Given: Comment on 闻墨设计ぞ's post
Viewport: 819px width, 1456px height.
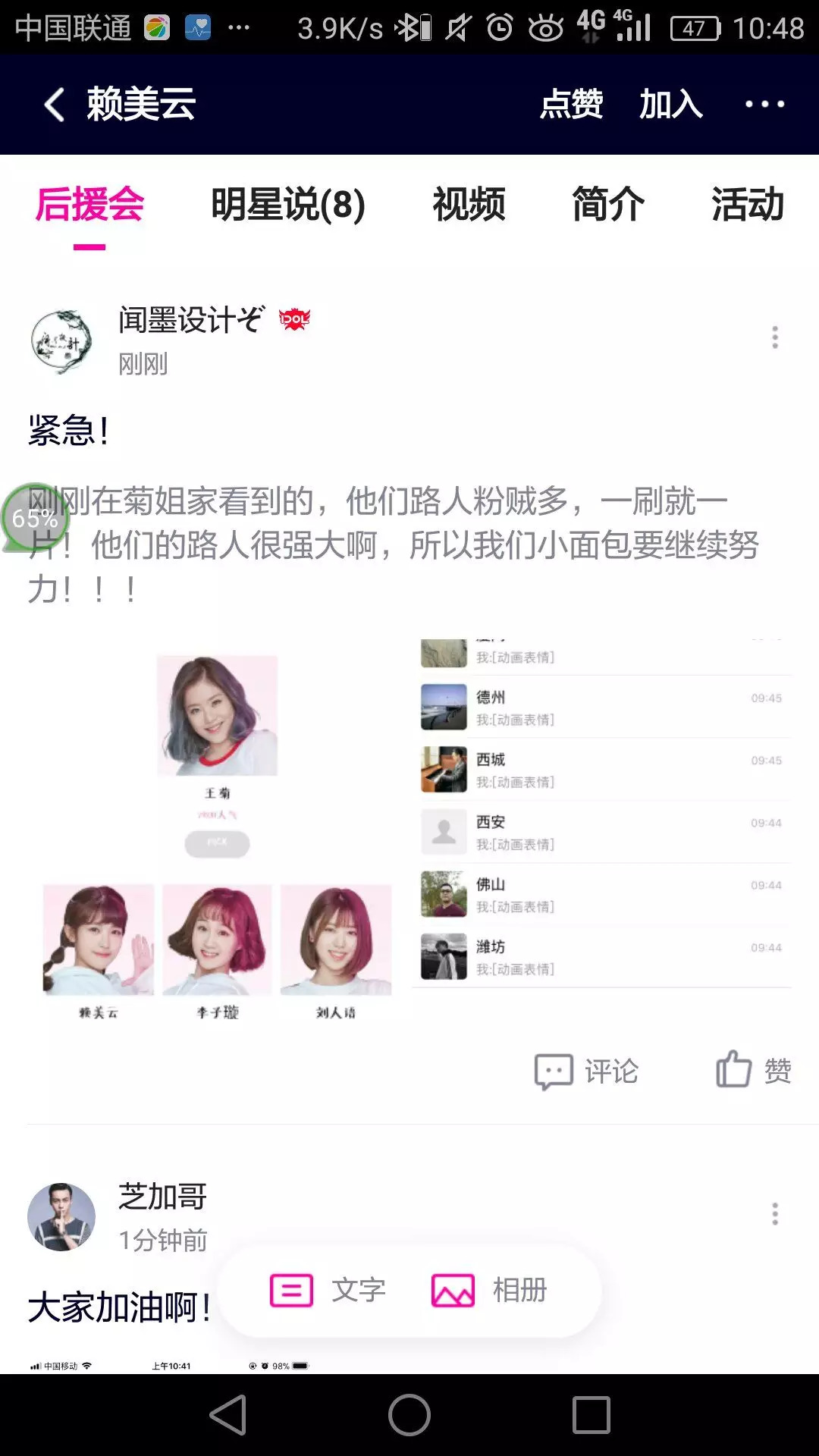Looking at the screenshot, I should pyautogui.click(x=588, y=1072).
